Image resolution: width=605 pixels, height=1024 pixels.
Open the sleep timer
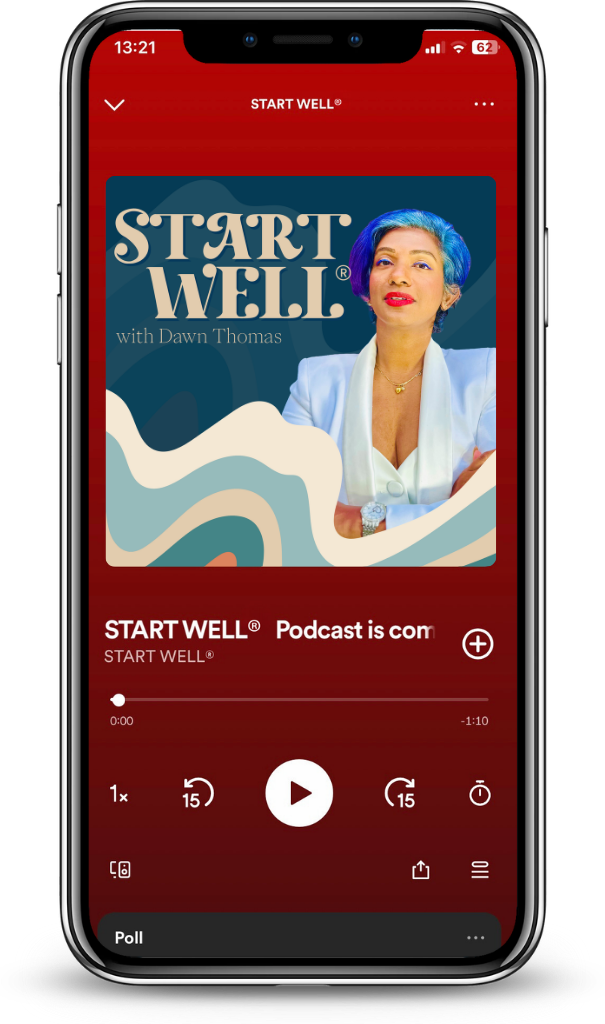480,794
